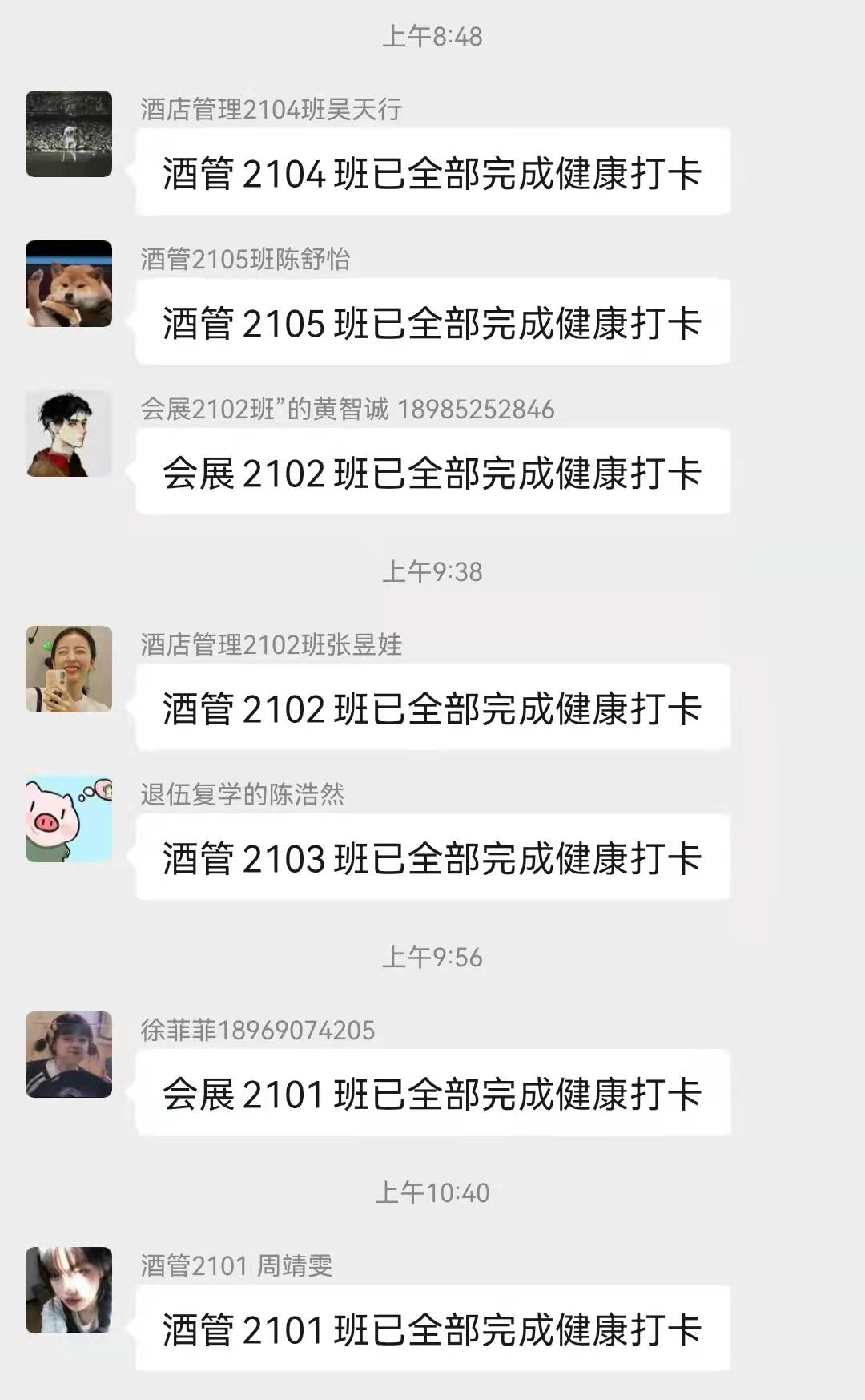Open 张昱娃's avatar in the chat
This screenshot has height=1400, width=865.
pos(69,669)
